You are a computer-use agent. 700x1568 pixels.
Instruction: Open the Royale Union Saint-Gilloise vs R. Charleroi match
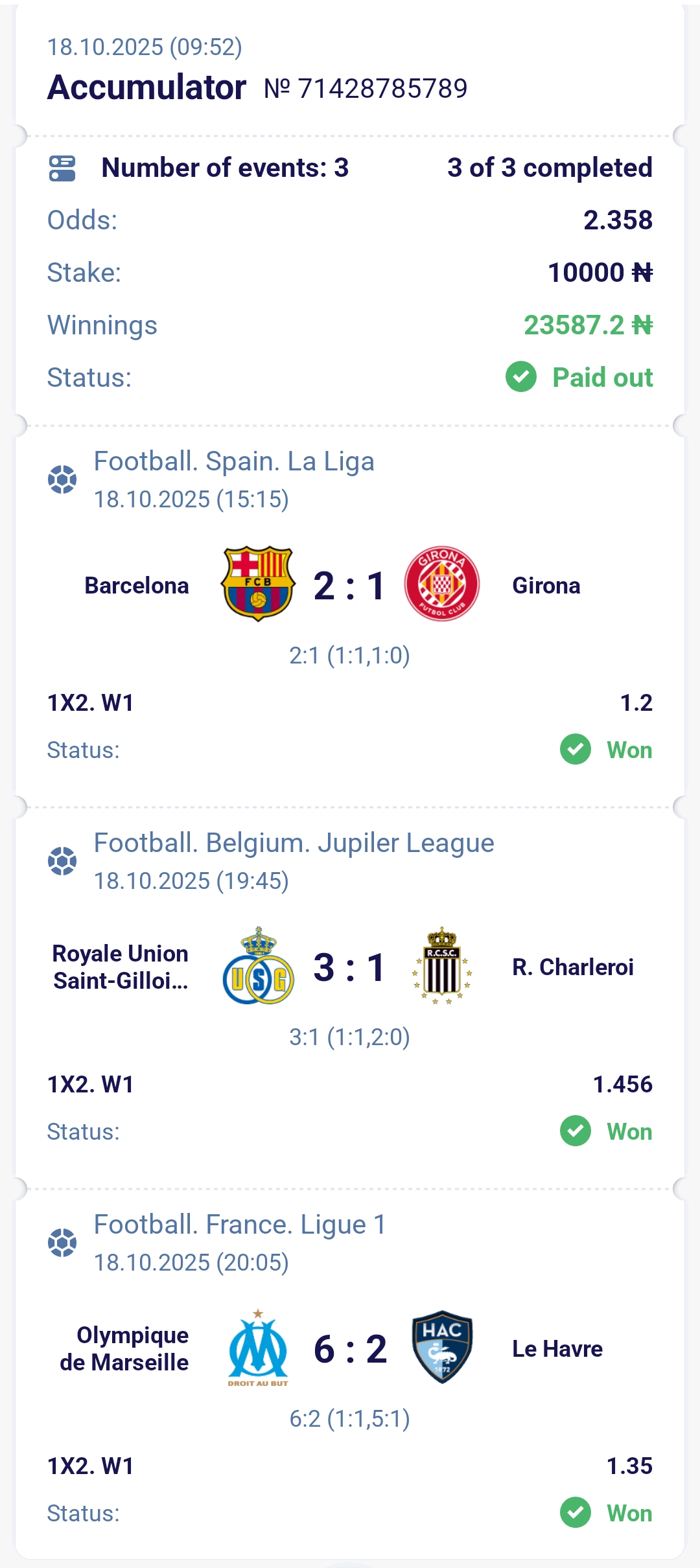click(x=350, y=967)
